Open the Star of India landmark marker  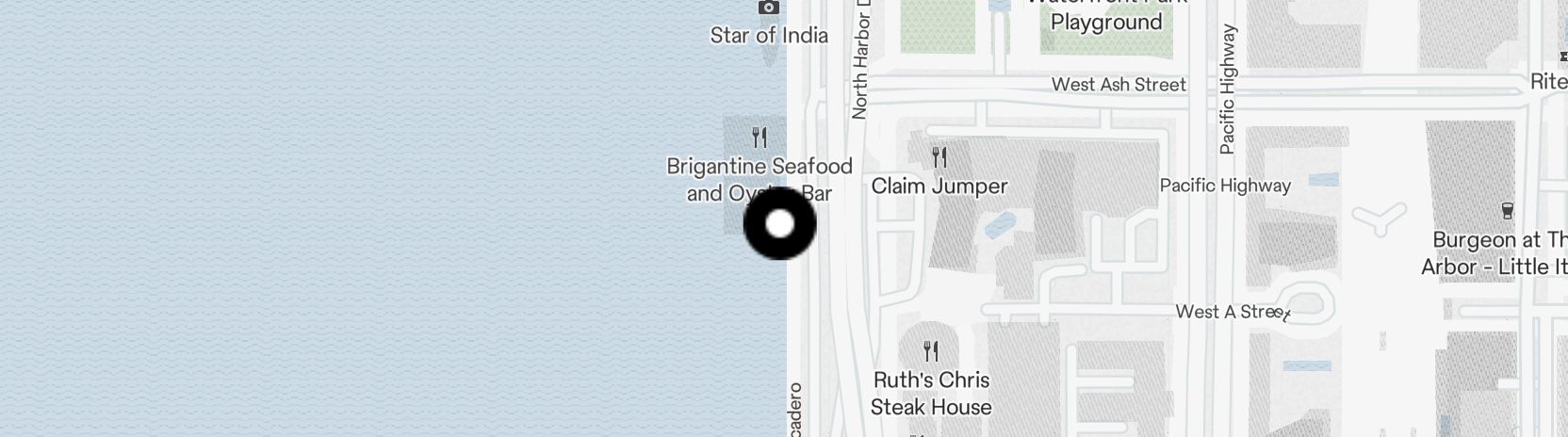click(x=769, y=8)
